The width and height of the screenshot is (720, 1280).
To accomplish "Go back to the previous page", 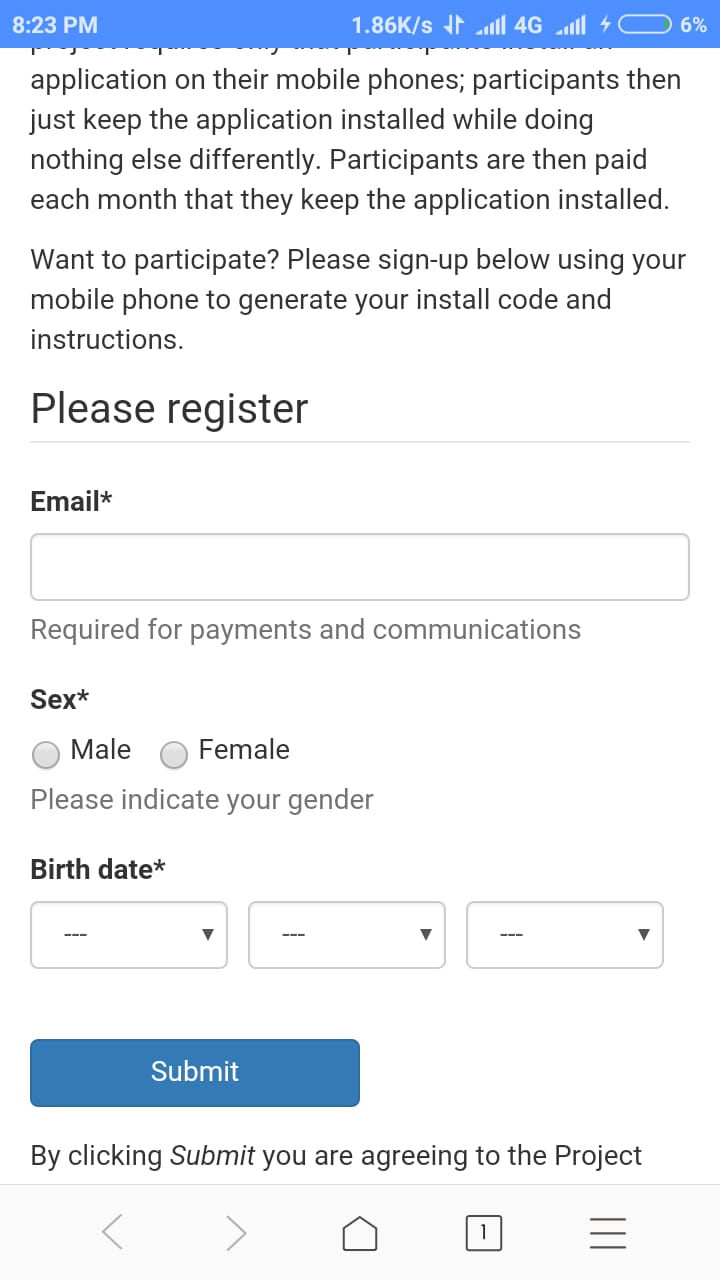I will tap(113, 1233).
